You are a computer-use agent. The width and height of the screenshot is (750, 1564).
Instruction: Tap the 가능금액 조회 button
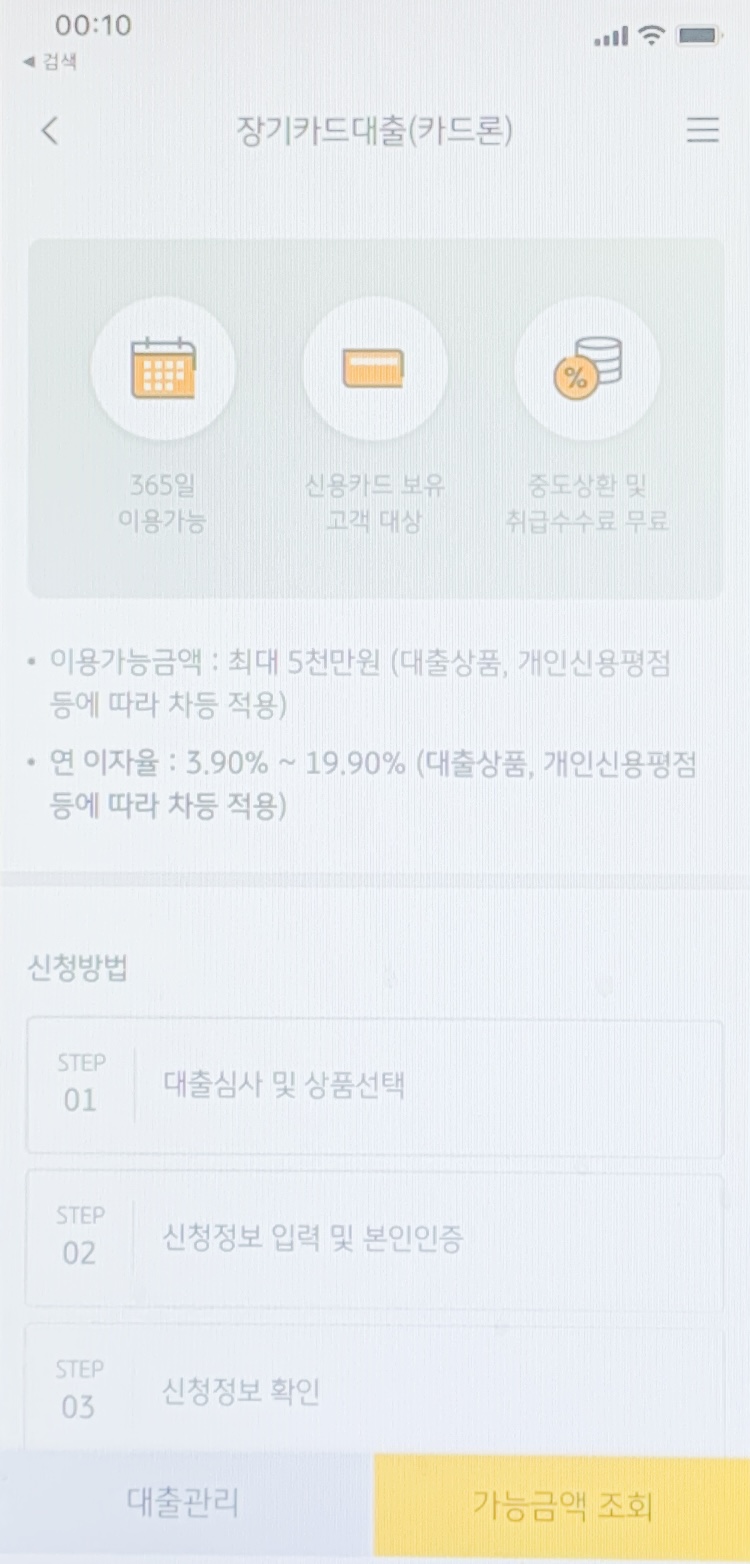click(x=562, y=1505)
